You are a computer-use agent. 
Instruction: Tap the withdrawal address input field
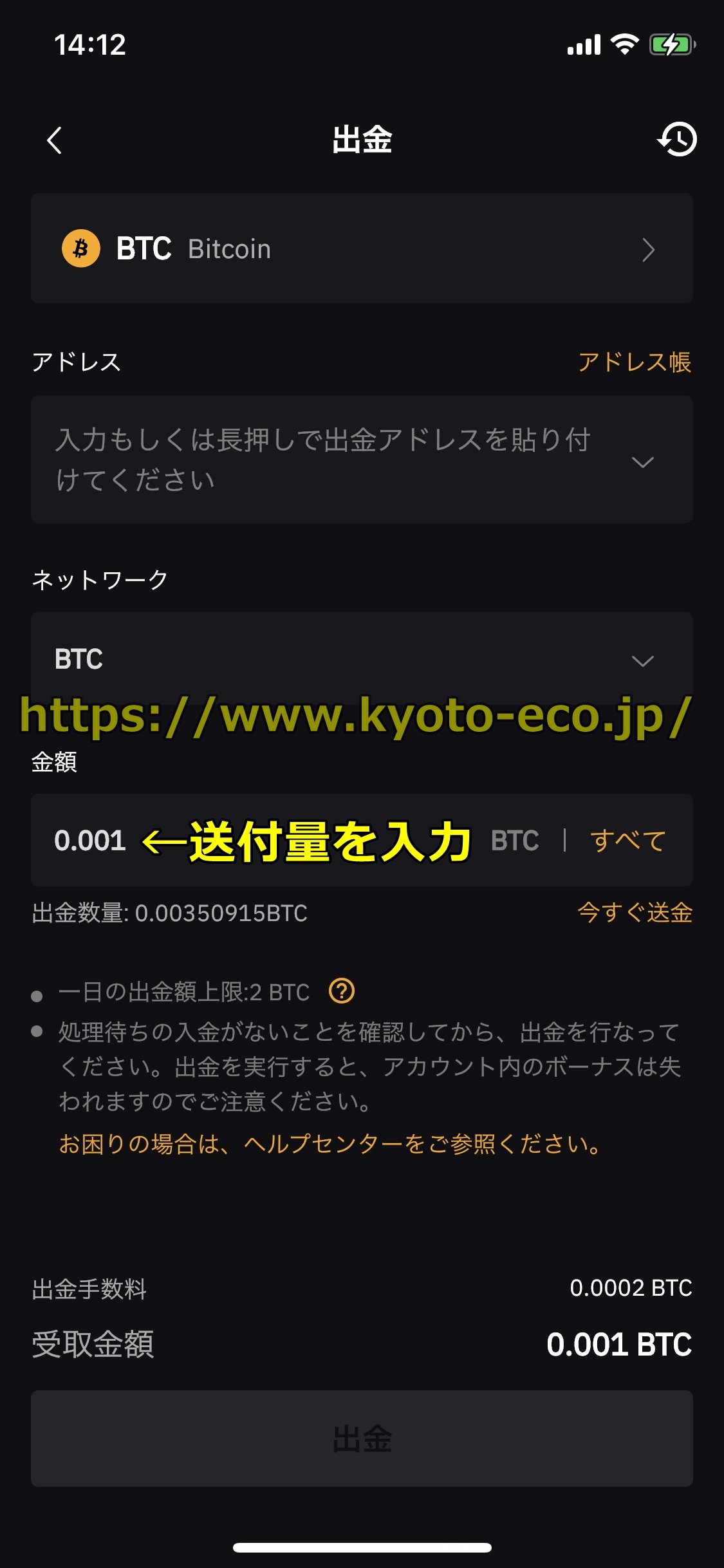click(322, 460)
